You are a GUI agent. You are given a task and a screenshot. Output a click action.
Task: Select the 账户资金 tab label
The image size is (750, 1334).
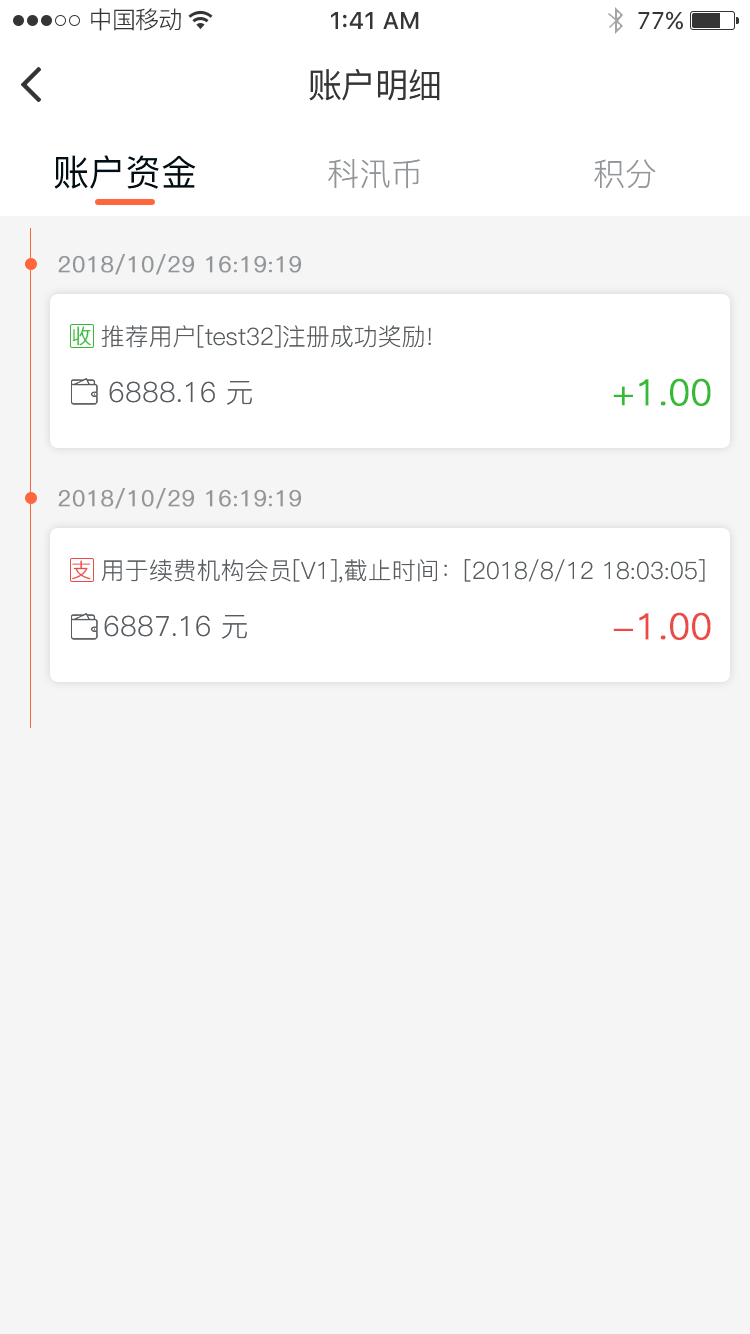tap(124, 172)
